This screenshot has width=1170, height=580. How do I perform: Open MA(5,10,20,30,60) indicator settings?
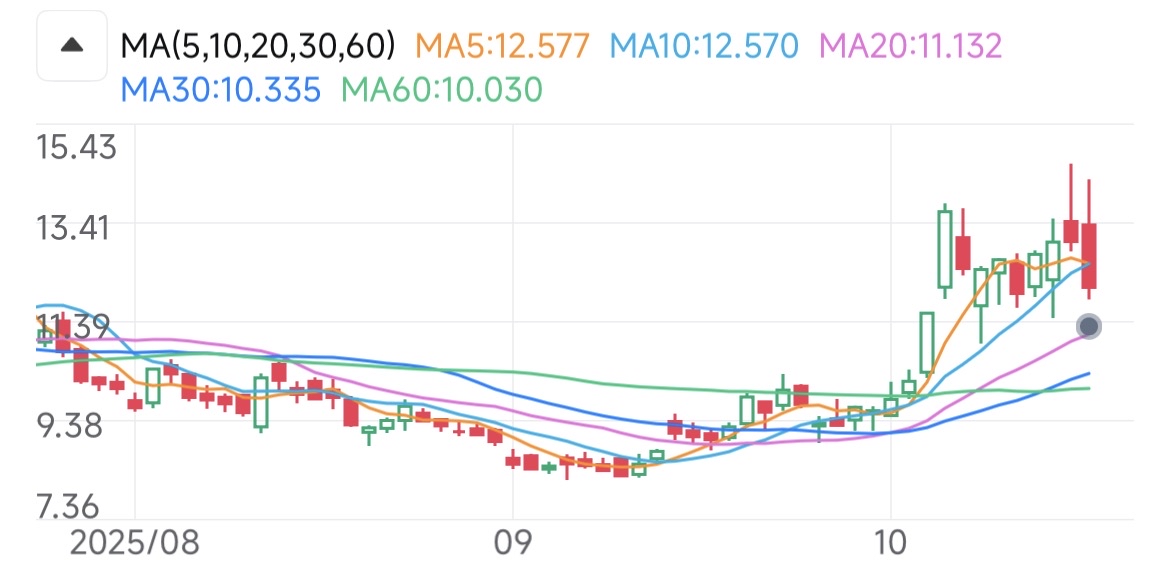pos(258,46)
